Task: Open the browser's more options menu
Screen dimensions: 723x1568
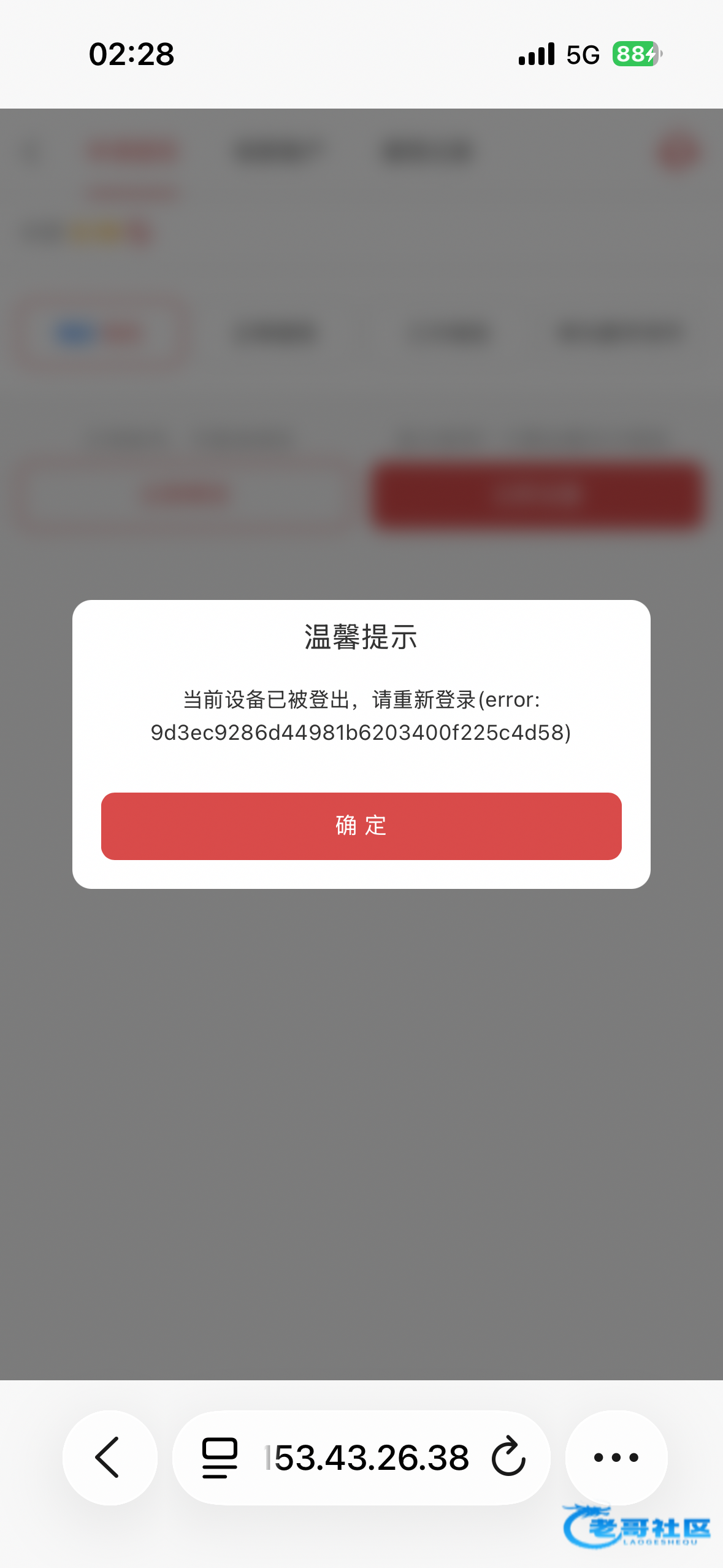Action: pyautogui.click(x=616, y=1457)
